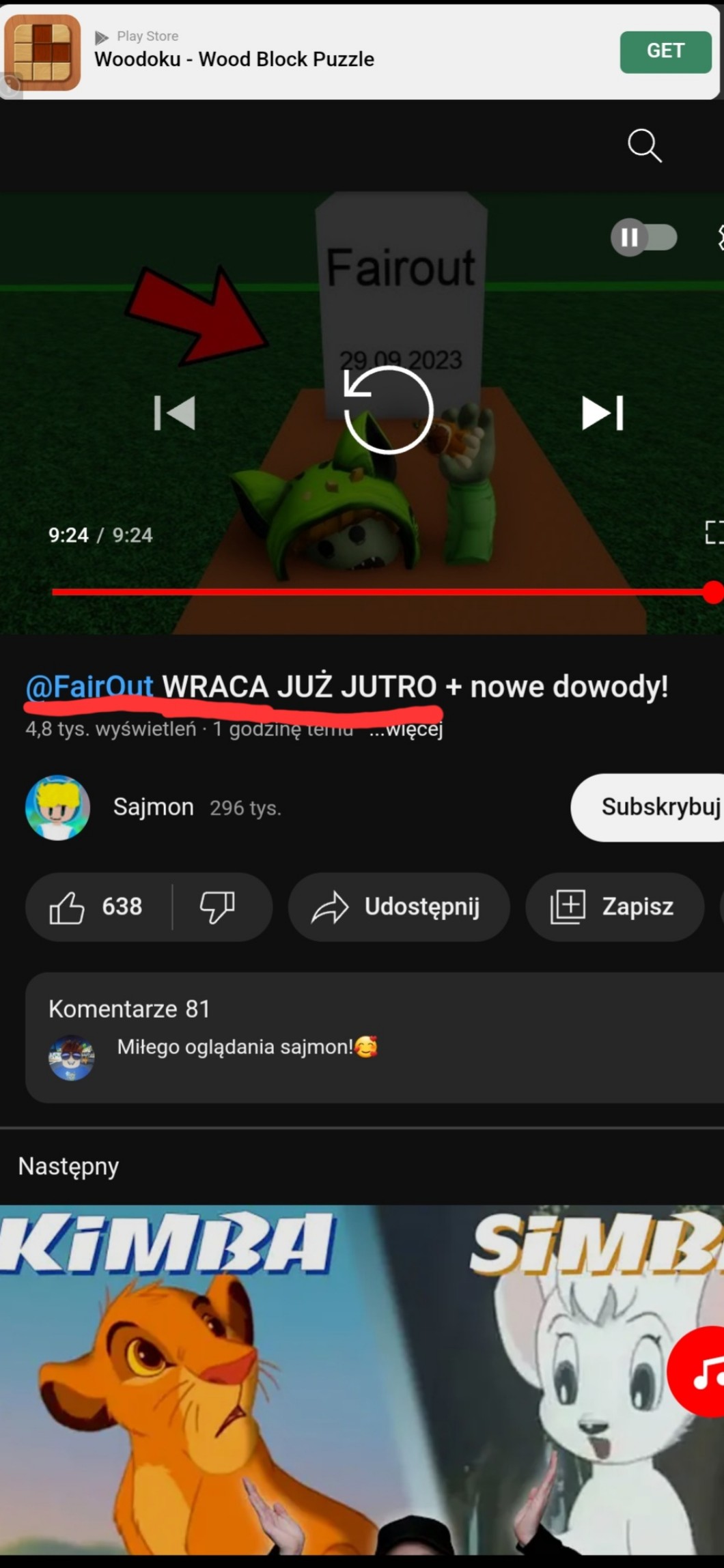Replay the finished video
This screenshot has width=724, height=1568.
click(388, 410)
